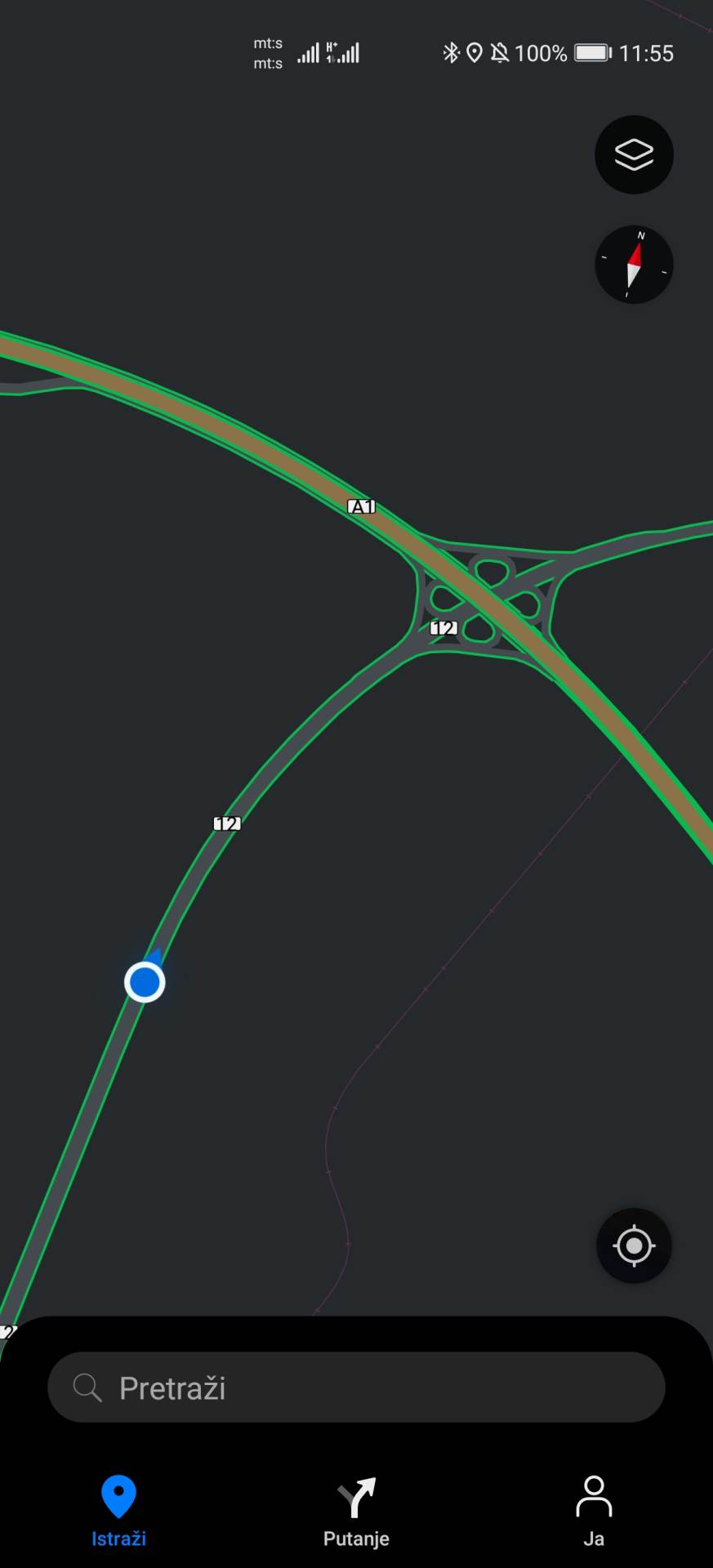The image size is (713, 1568).
Task: Click the my-location crosshair button
Action: [x=634, y=1245]
